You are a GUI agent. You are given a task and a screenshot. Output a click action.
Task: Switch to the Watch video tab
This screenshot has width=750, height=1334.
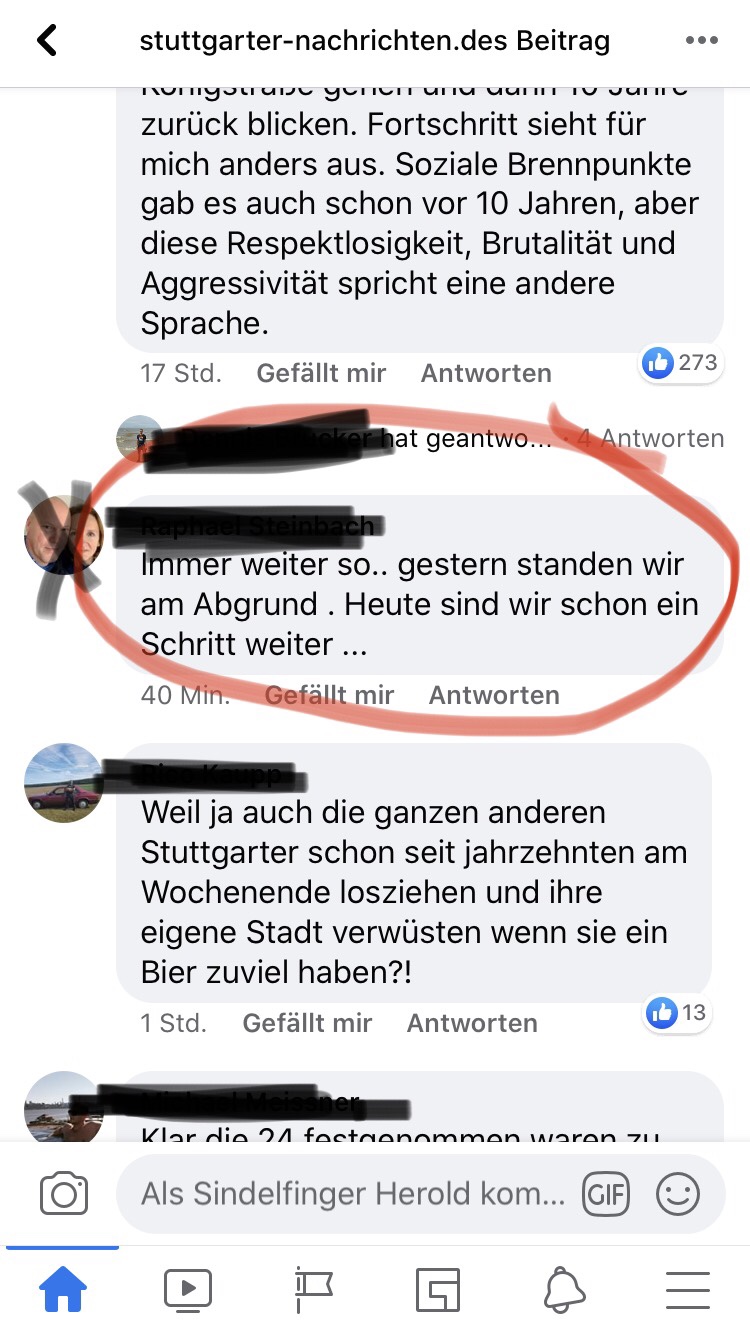coord(188,1290)
